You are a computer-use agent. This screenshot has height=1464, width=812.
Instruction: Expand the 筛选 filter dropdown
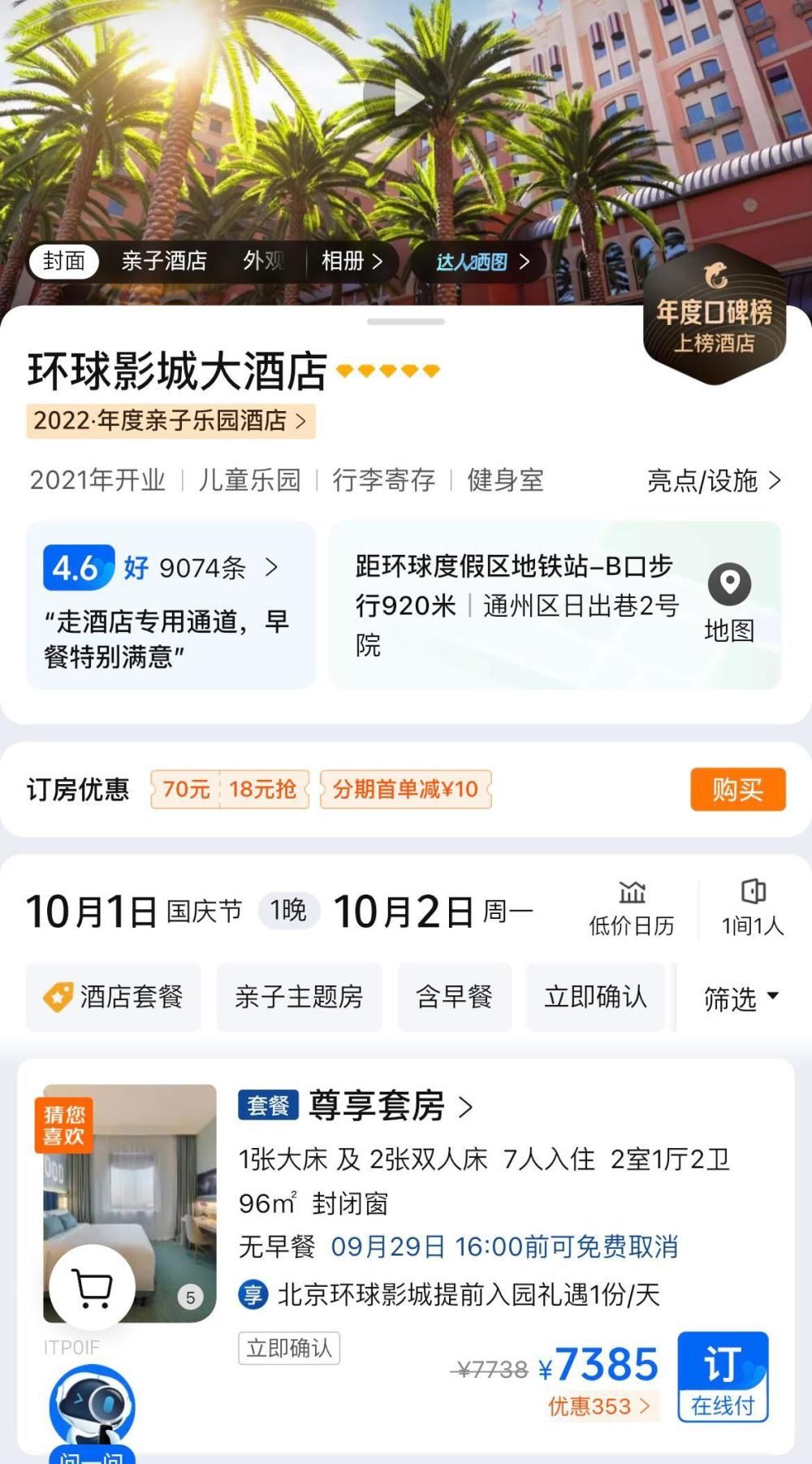(x=740, y=998)
